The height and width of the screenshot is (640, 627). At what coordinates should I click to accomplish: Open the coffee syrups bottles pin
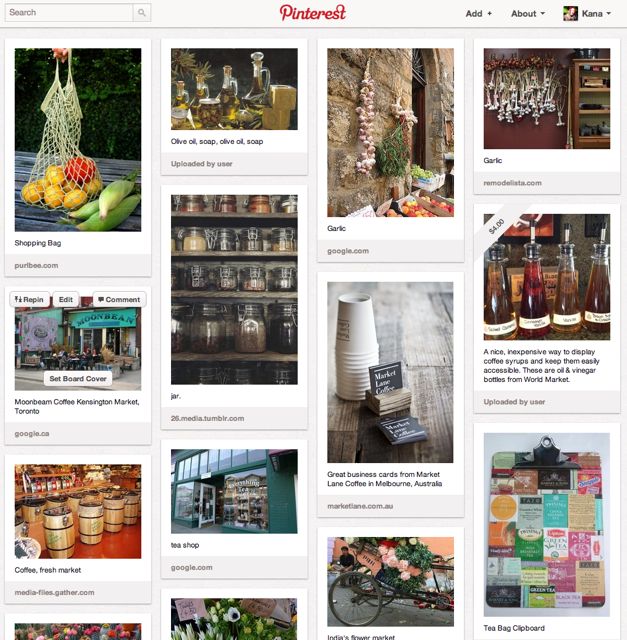coord(546,277)
